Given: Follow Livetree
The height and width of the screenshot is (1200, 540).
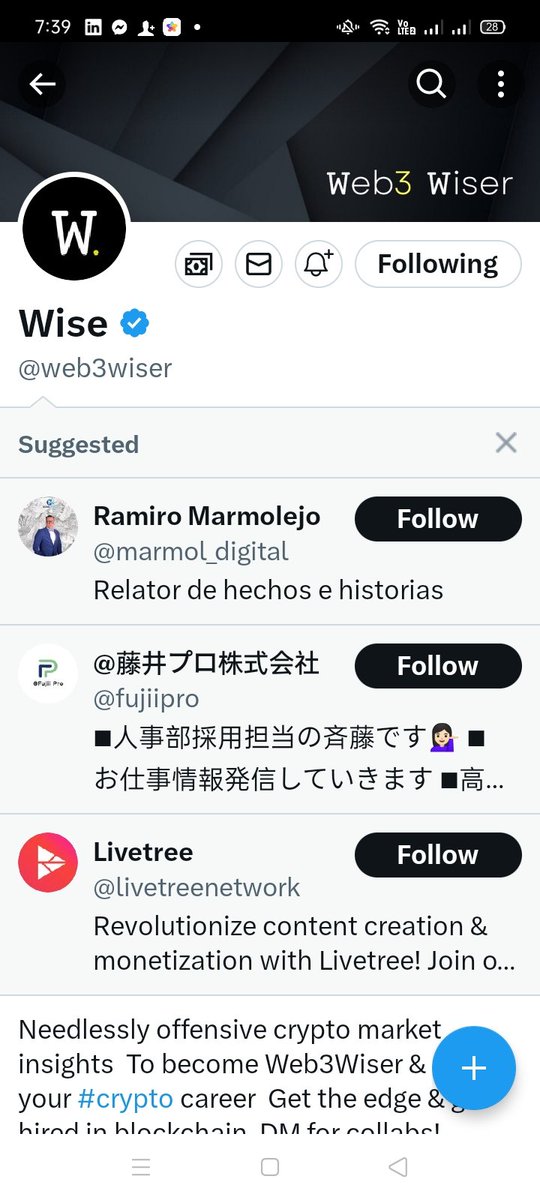Looking at the screenshot, I should pyautogui.click(x=438, y=855).
